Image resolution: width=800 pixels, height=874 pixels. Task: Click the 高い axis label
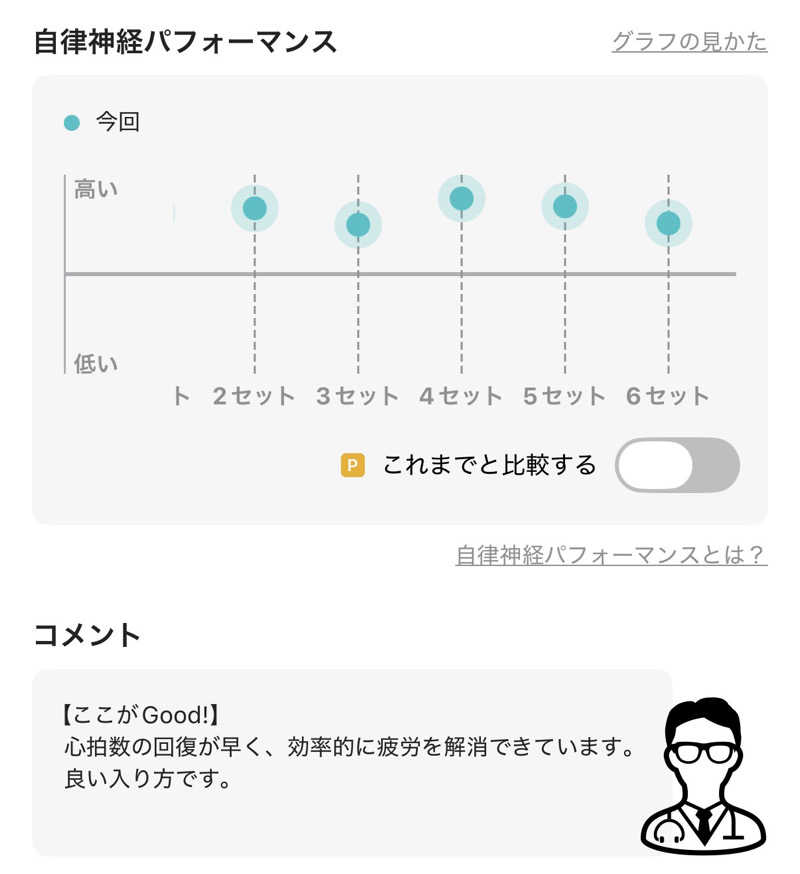point(95,188)
